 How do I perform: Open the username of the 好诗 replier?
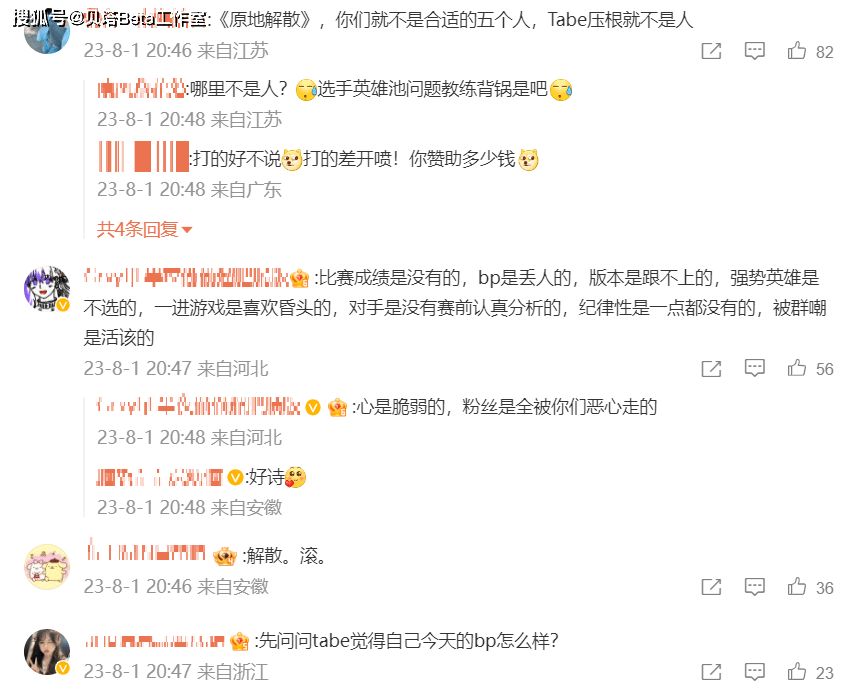pyautogui.click(x=160, y=477)
